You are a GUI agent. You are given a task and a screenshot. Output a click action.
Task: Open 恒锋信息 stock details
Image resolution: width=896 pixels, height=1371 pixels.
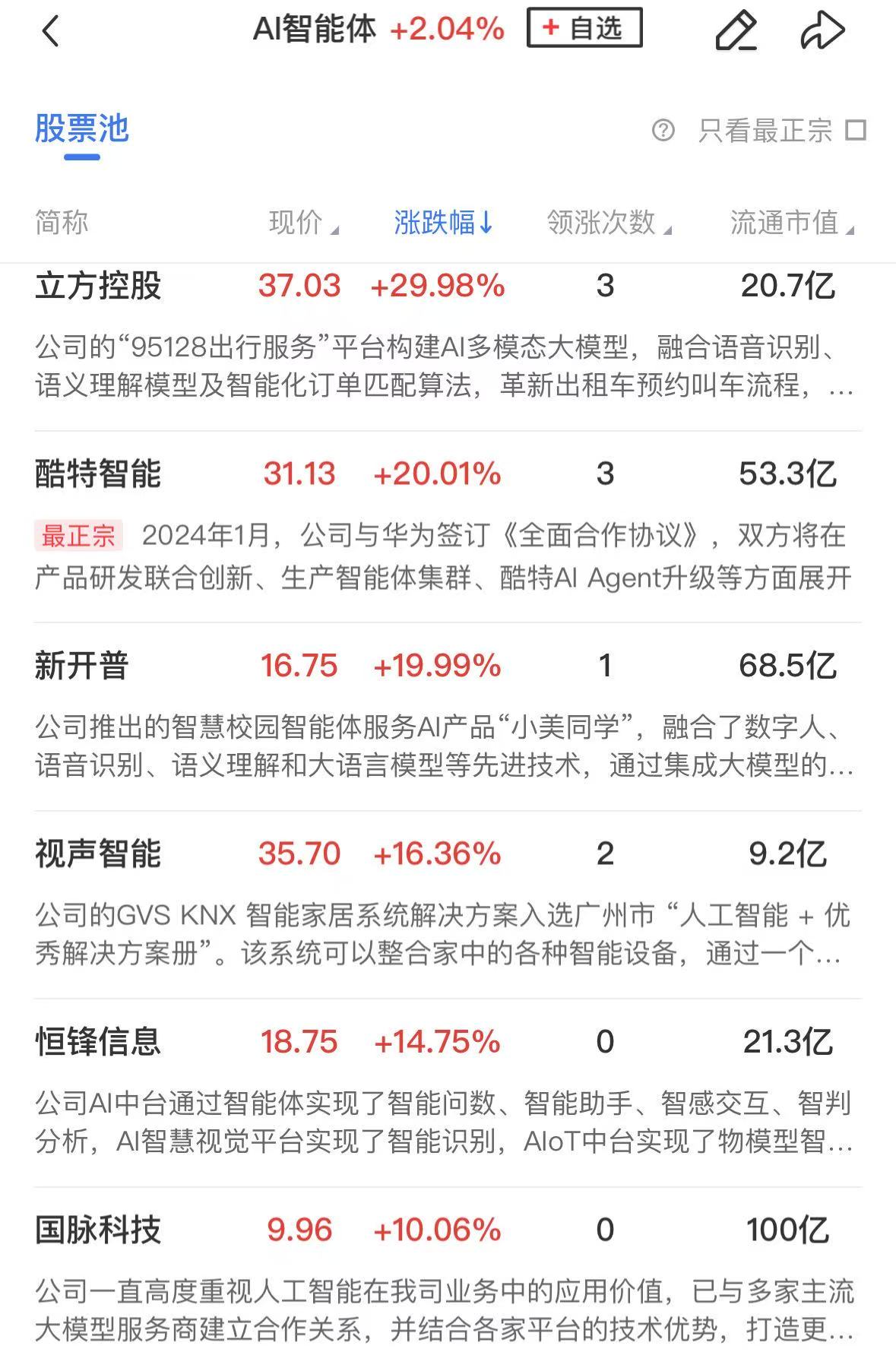click(98, 1041)
